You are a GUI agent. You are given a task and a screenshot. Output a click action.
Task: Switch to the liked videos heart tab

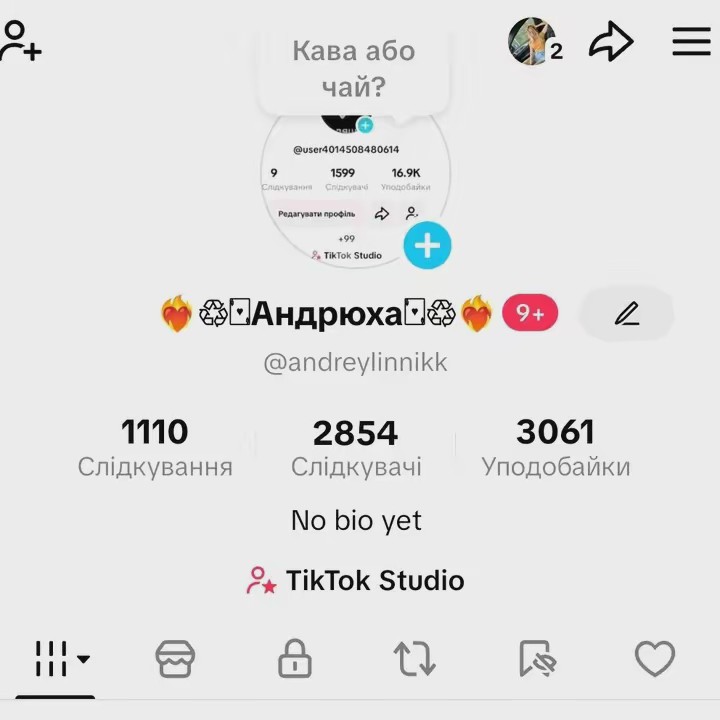pos(655,659)
